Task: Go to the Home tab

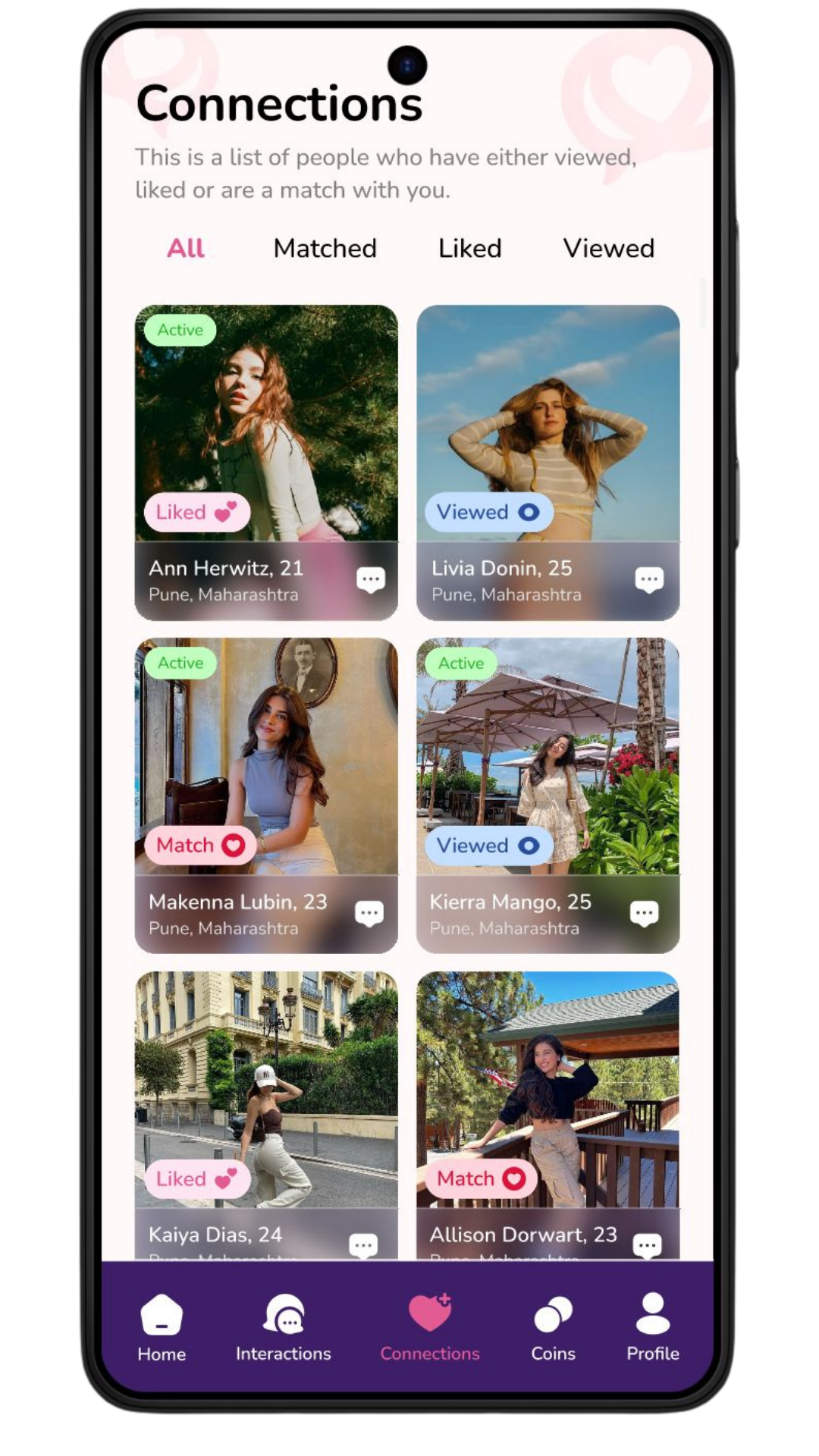Action: click(x=162, y=1327)
